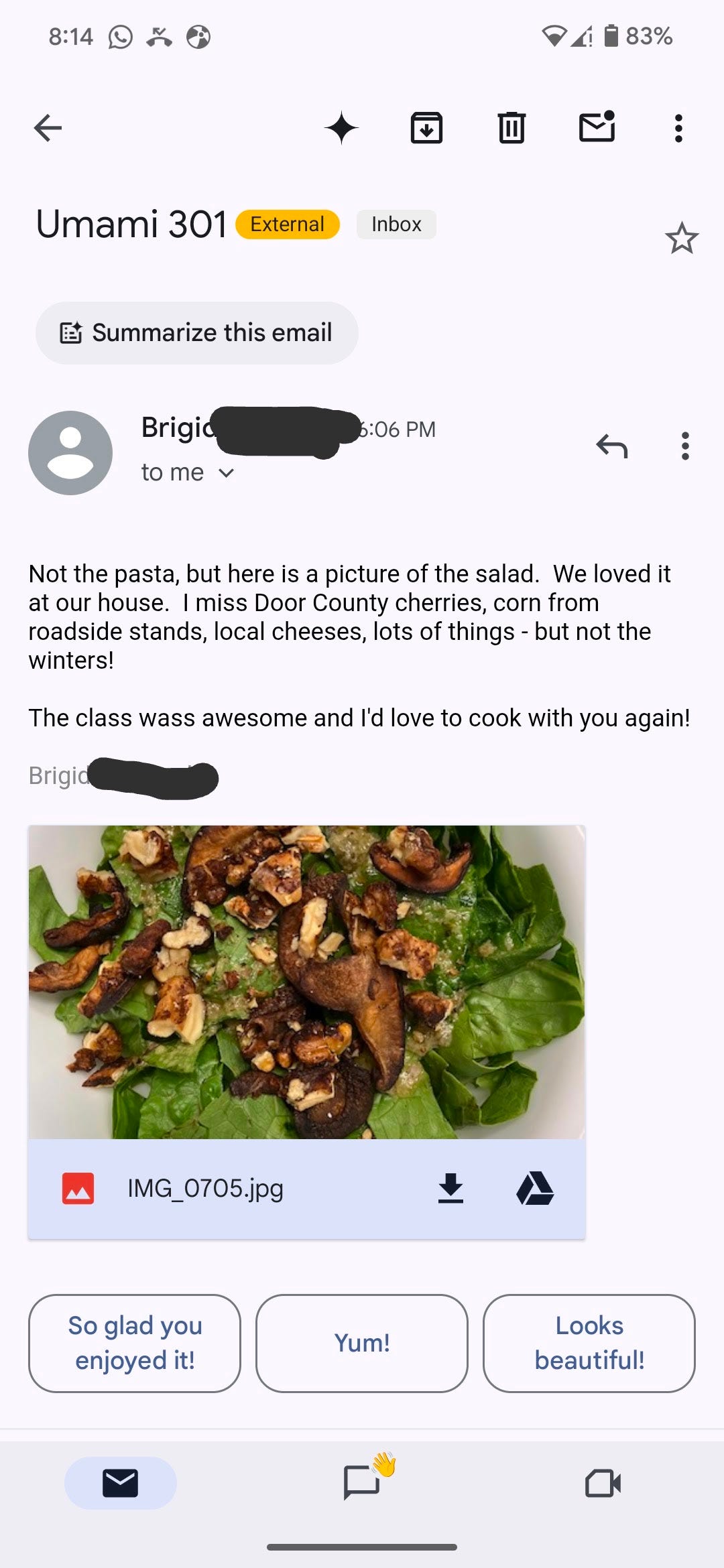The height and width of the screenshot is (1568, 724).
Task: Open the Inbox label chip
Action: click(x=396, y=224)
